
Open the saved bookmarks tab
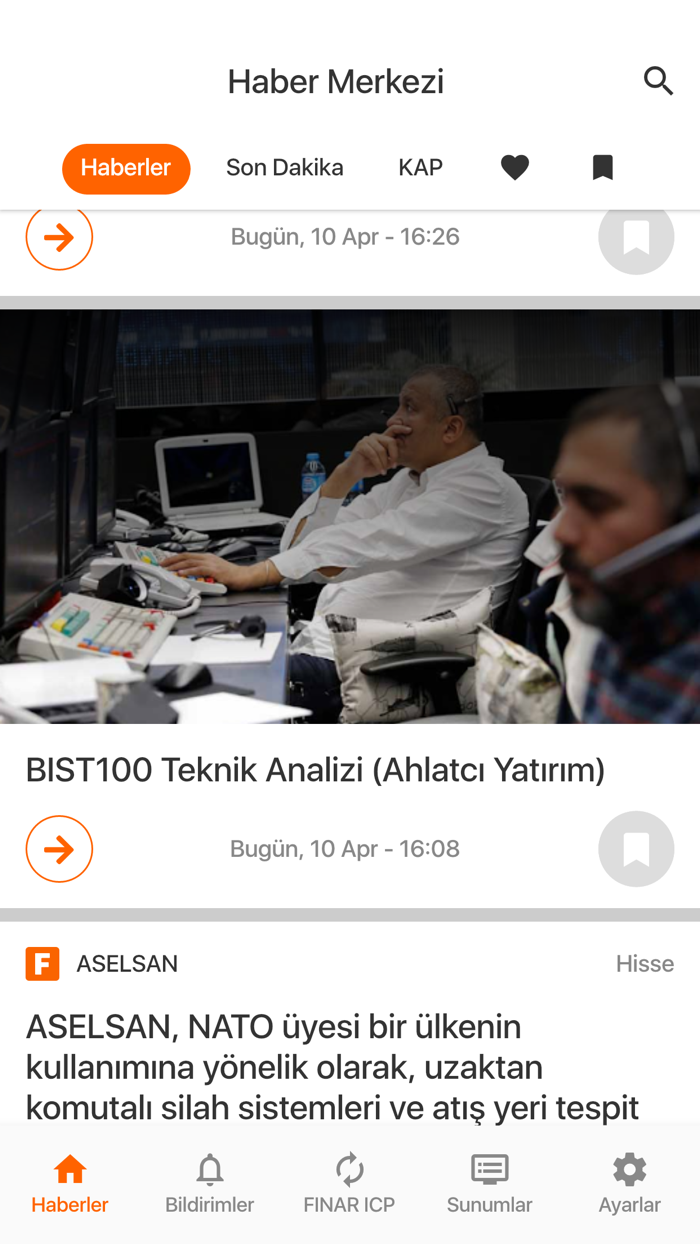click(x=602, y=168)
